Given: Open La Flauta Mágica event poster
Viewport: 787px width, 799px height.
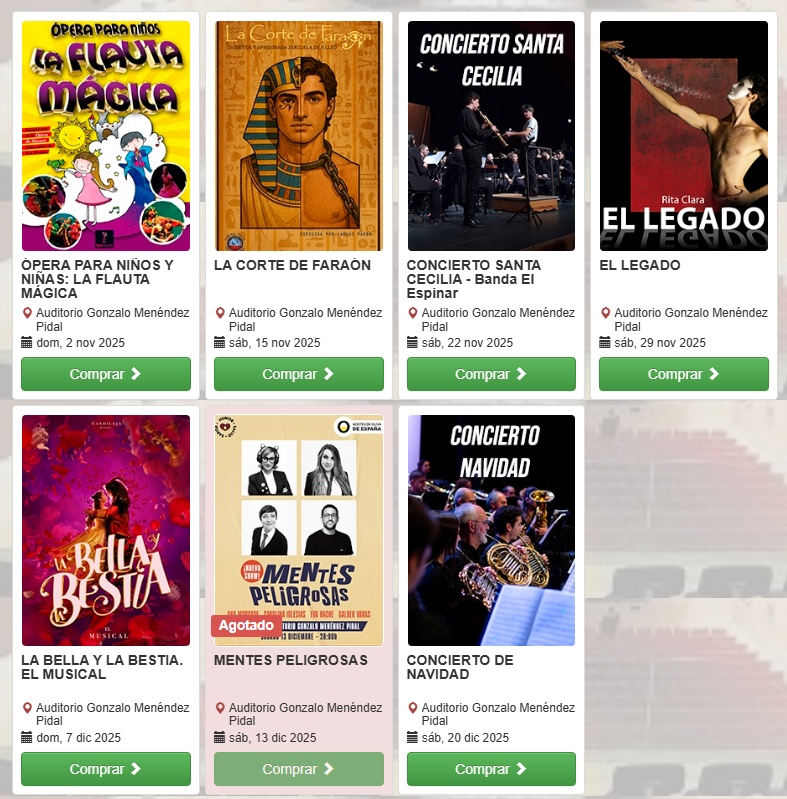Looking at the screenshot, I should (x=106, y=136).
